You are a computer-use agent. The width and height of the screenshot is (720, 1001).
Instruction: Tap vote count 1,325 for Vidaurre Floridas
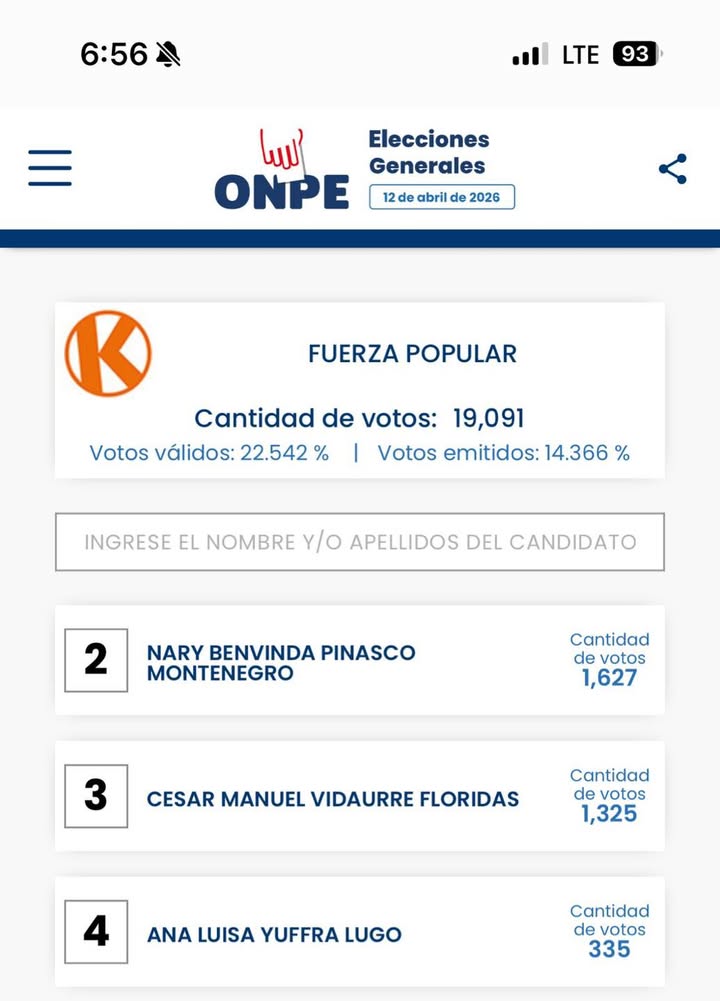(x=610, y=816)
